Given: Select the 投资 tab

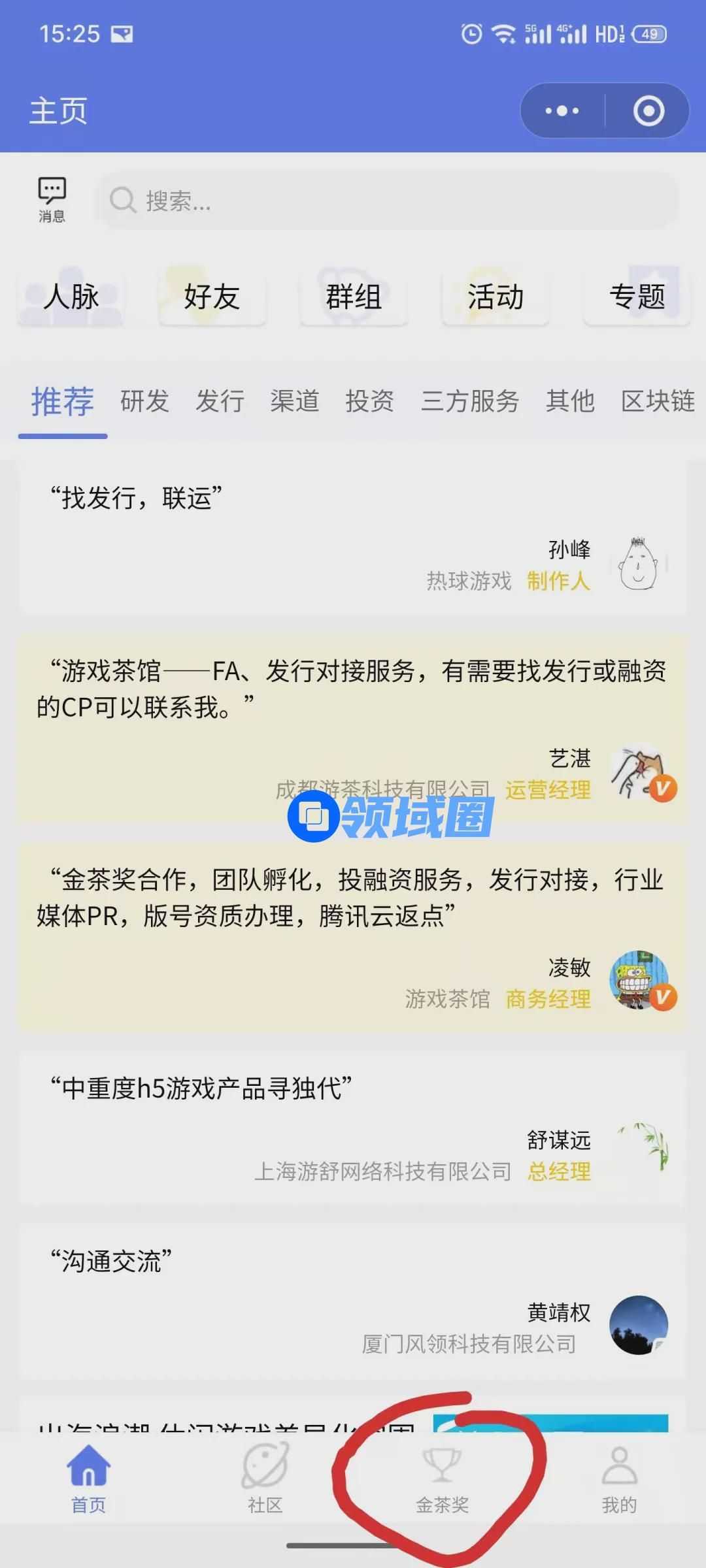Looking at the screenshot, I should (369, 400).
